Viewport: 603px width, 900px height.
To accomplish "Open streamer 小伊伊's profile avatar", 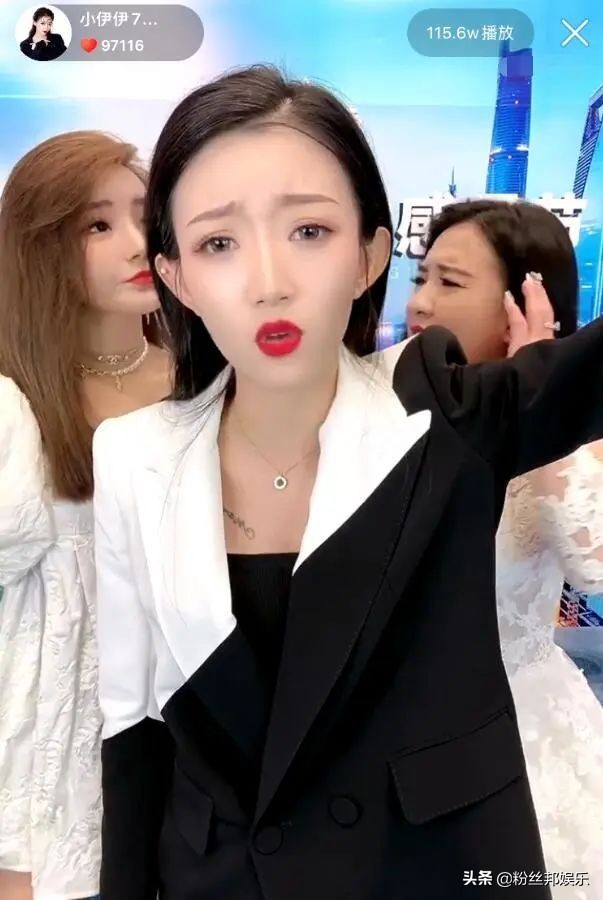I will tap(43, 33).
